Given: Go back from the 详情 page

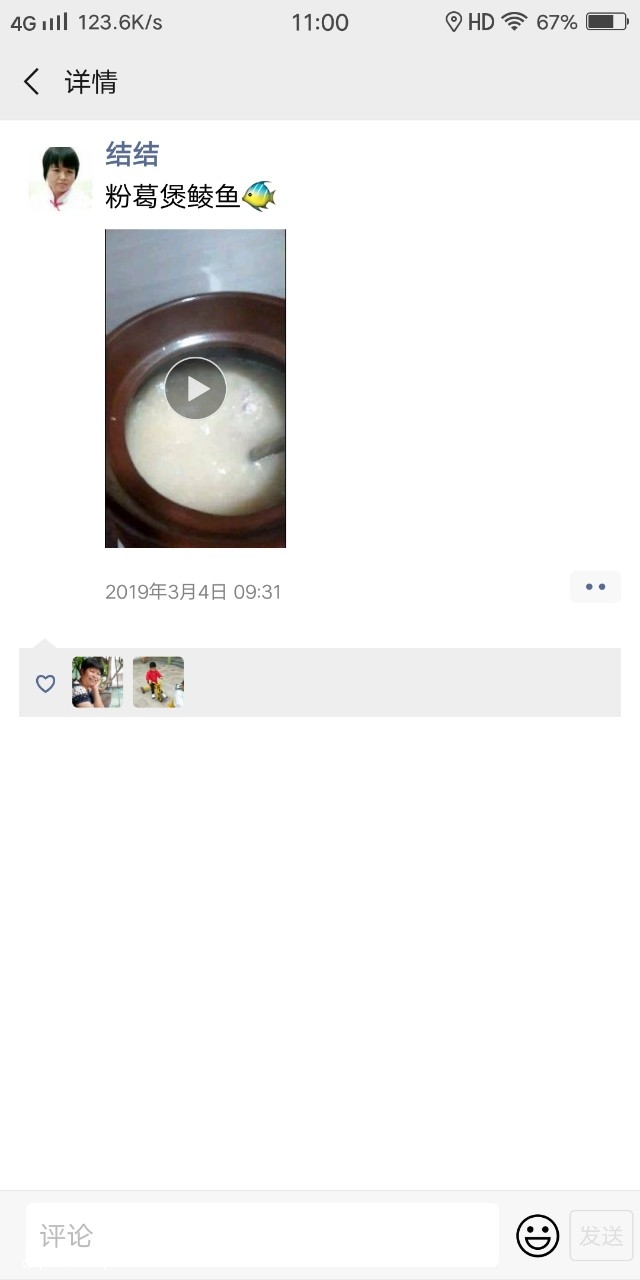Looking at the screenshot, I should click(32, 82).
